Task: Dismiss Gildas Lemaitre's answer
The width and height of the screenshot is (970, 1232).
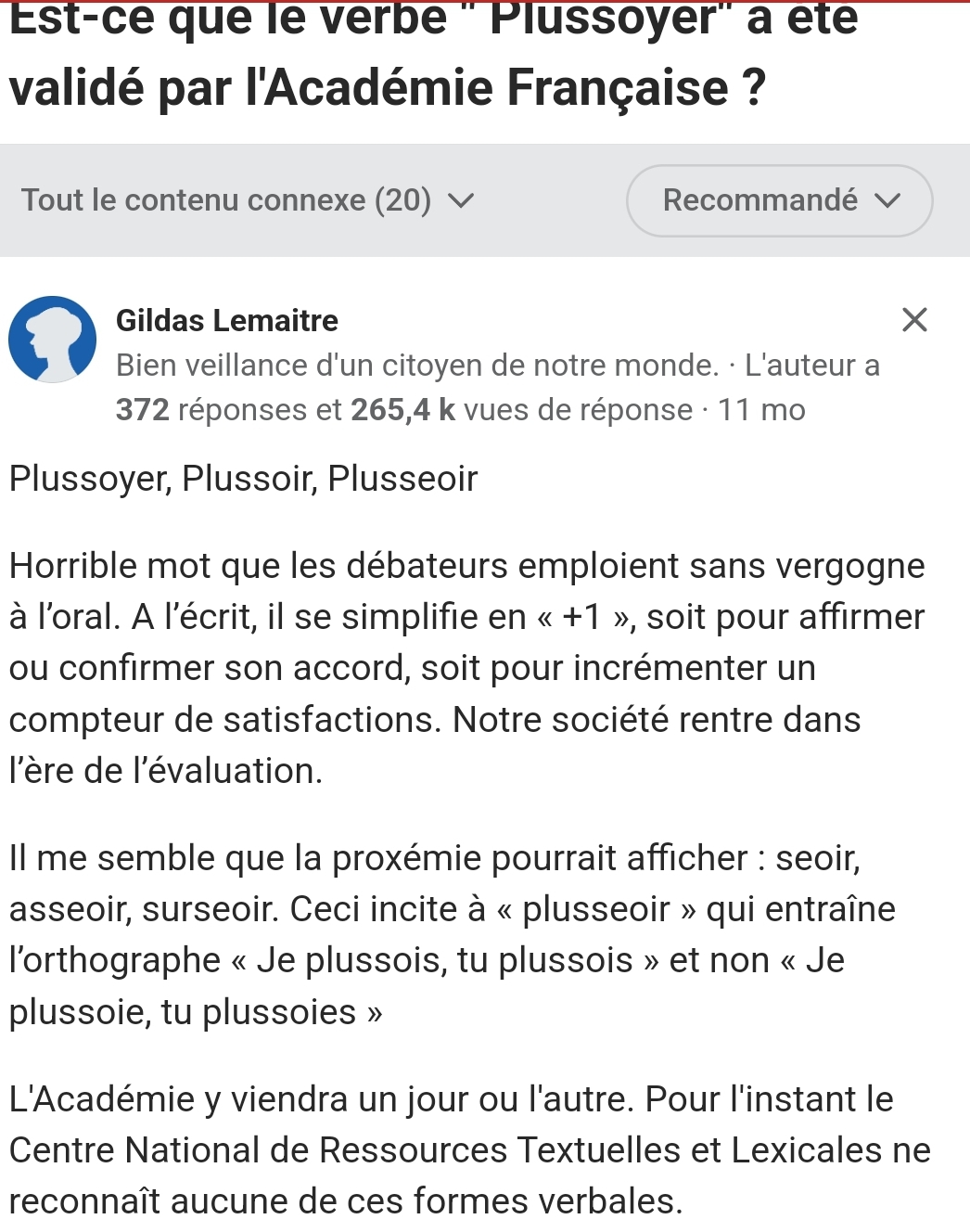Action: click(914, 320)
